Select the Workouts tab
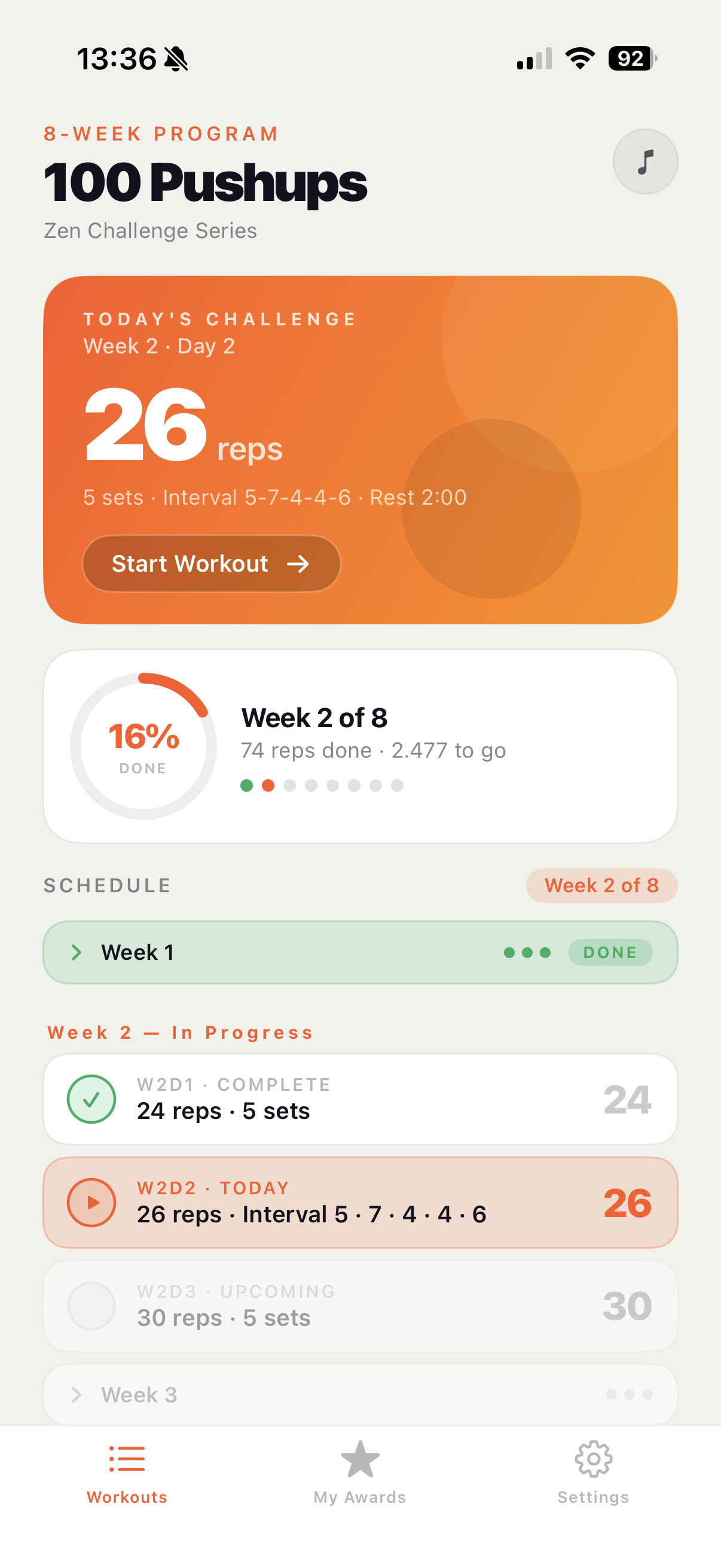The height and width of the screenshot is (1568, 721). (127, 1471)
